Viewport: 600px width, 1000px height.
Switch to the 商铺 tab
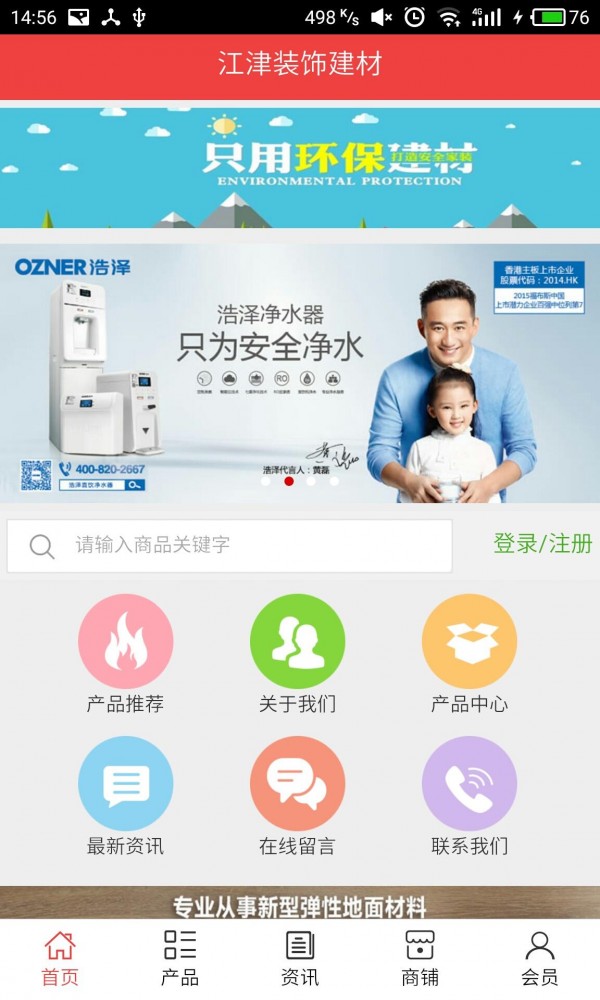(x=420, y=957)
